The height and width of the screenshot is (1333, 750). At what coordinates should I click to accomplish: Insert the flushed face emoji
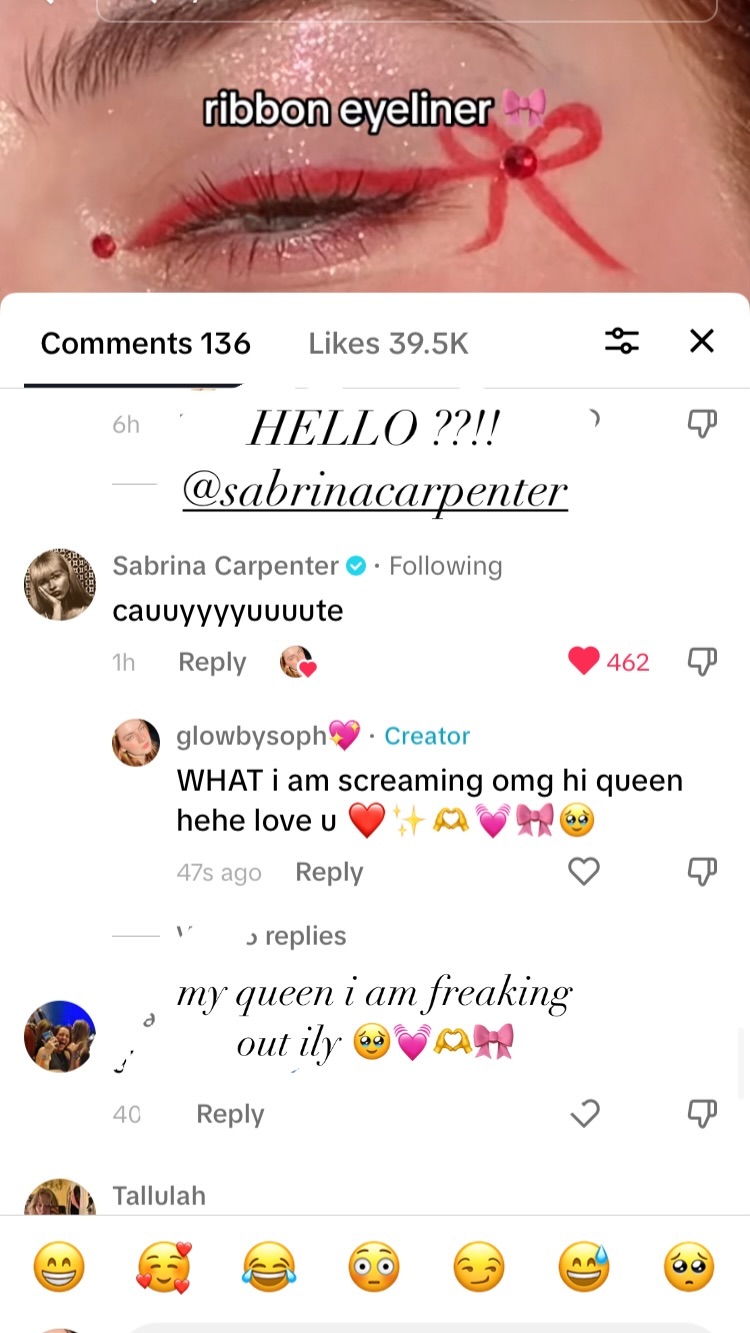click(x=374, y=1268)
